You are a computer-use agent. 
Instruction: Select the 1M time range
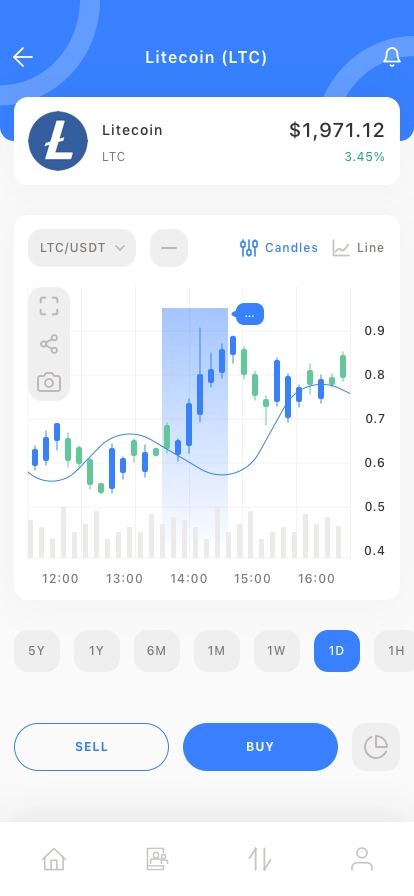(x=217, y=651)
